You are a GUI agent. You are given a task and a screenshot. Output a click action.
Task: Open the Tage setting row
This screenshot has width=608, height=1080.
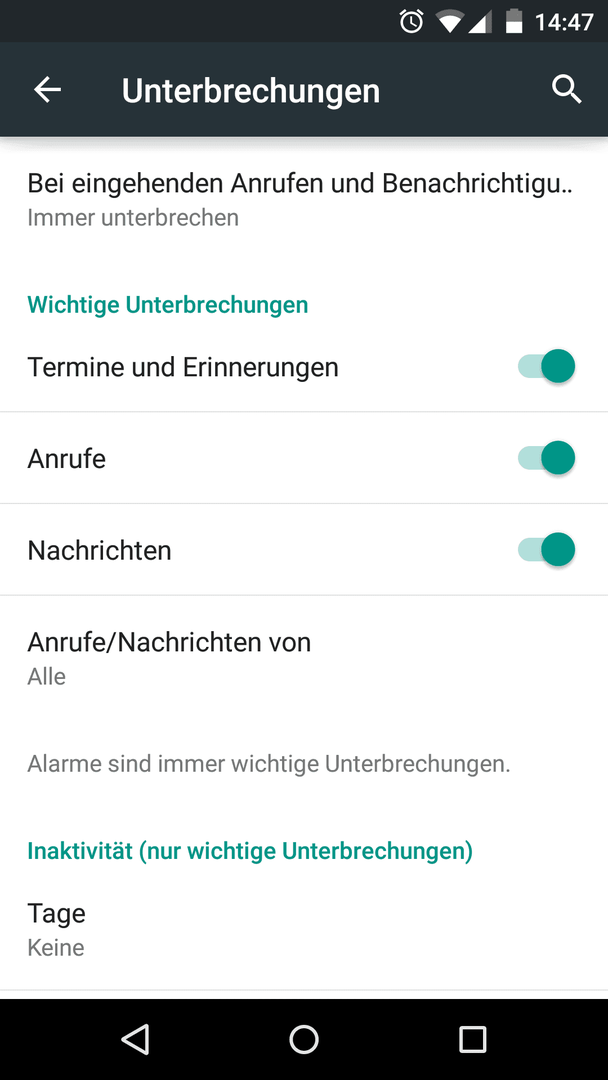[304, 929]
